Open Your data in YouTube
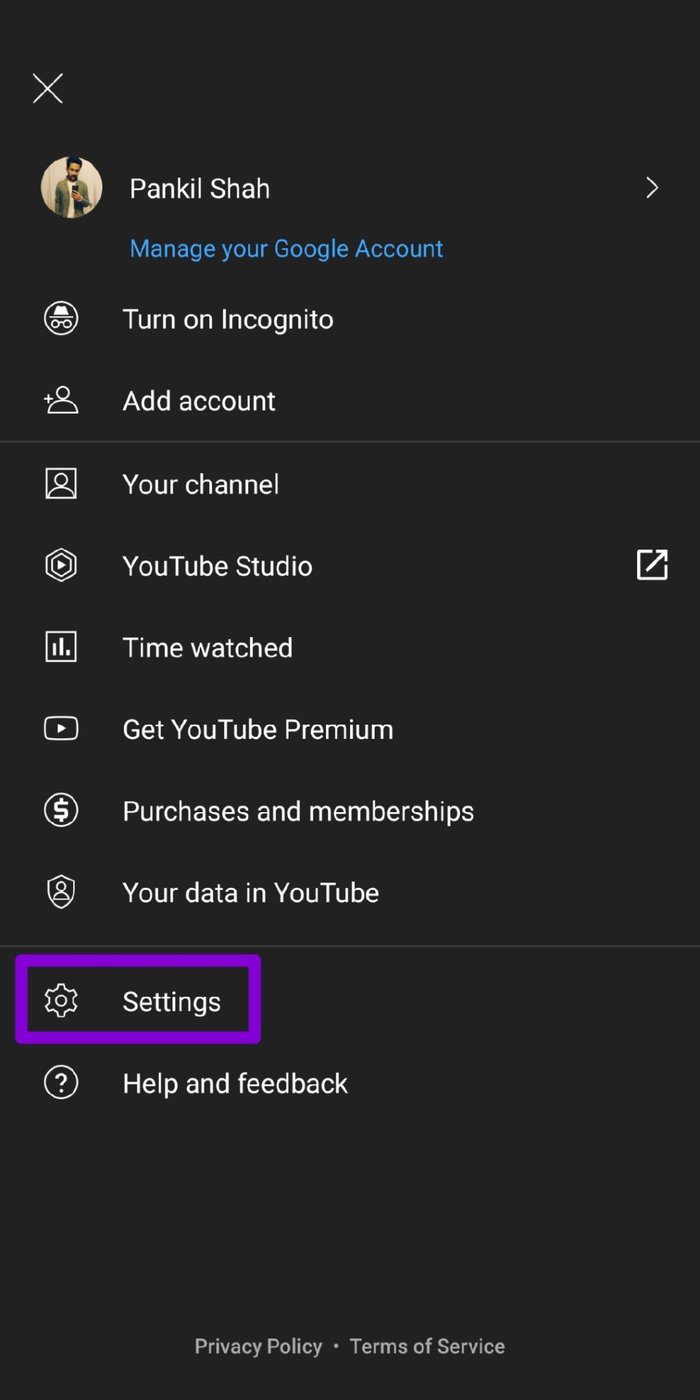The width and height of the screenshot is (700, 1400). [350, 893]
